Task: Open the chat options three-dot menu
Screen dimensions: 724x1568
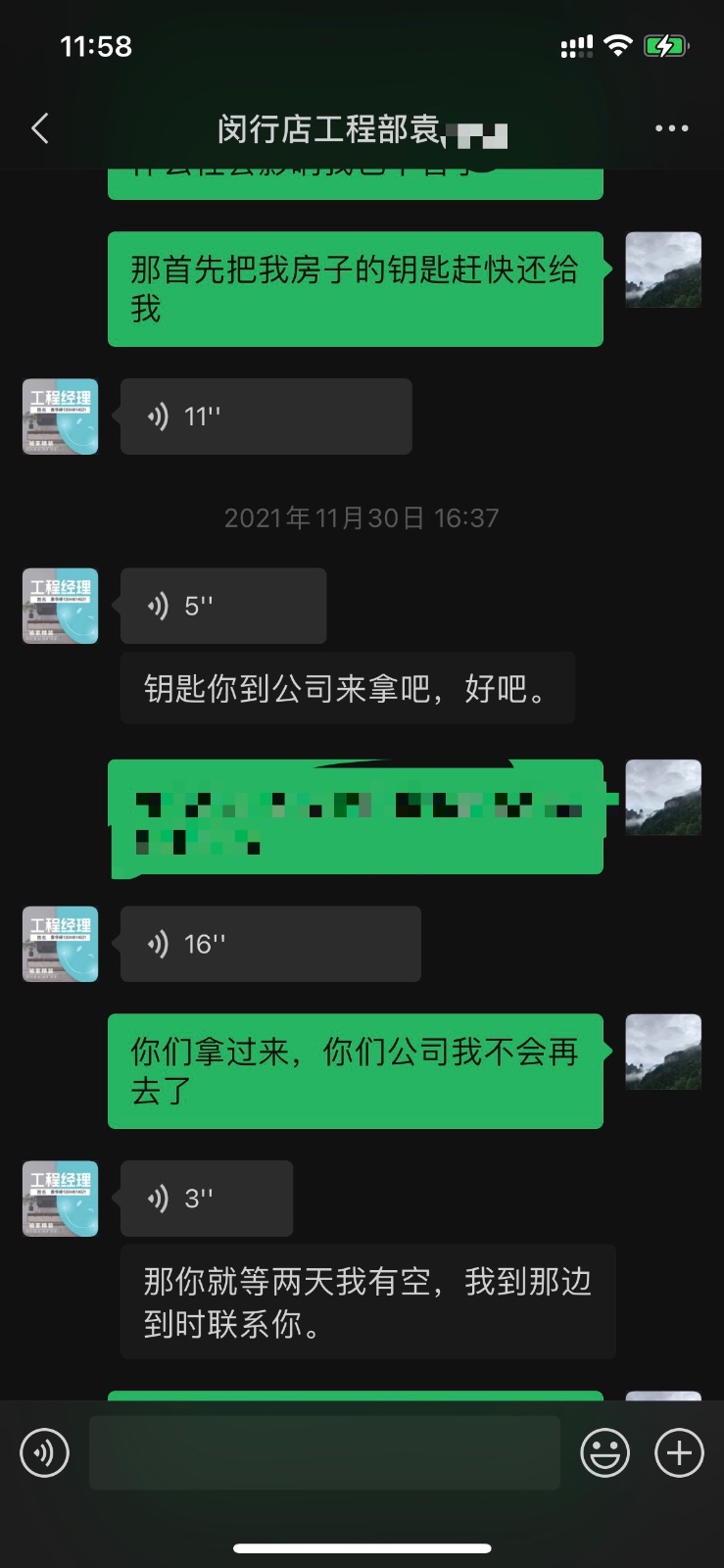Action: click(671, 128)
